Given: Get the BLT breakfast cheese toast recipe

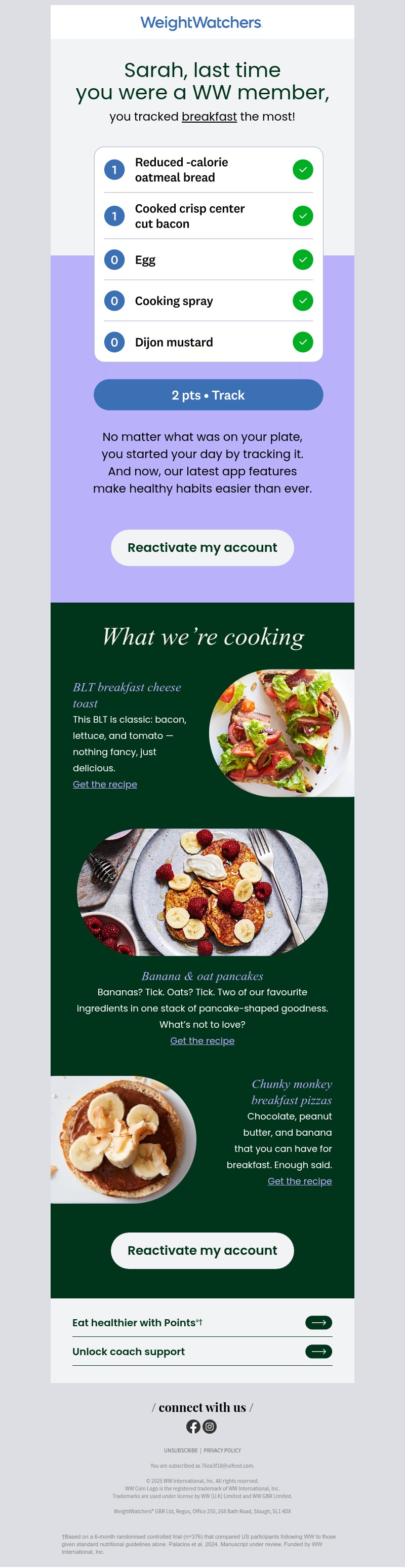Looking at the screenshot, I should point(105,784).
